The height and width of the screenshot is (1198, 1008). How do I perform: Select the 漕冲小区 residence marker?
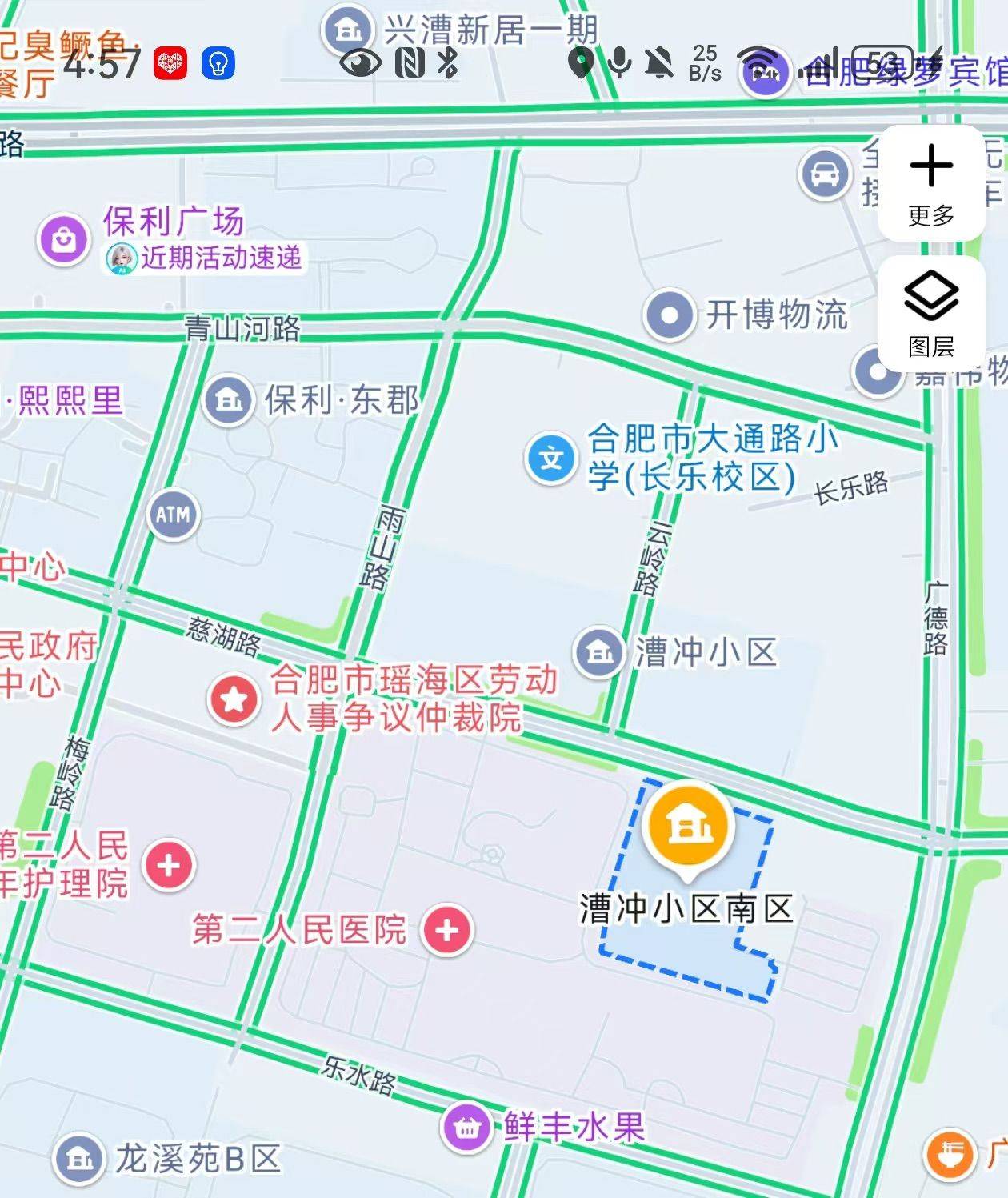tap(598, 652)
